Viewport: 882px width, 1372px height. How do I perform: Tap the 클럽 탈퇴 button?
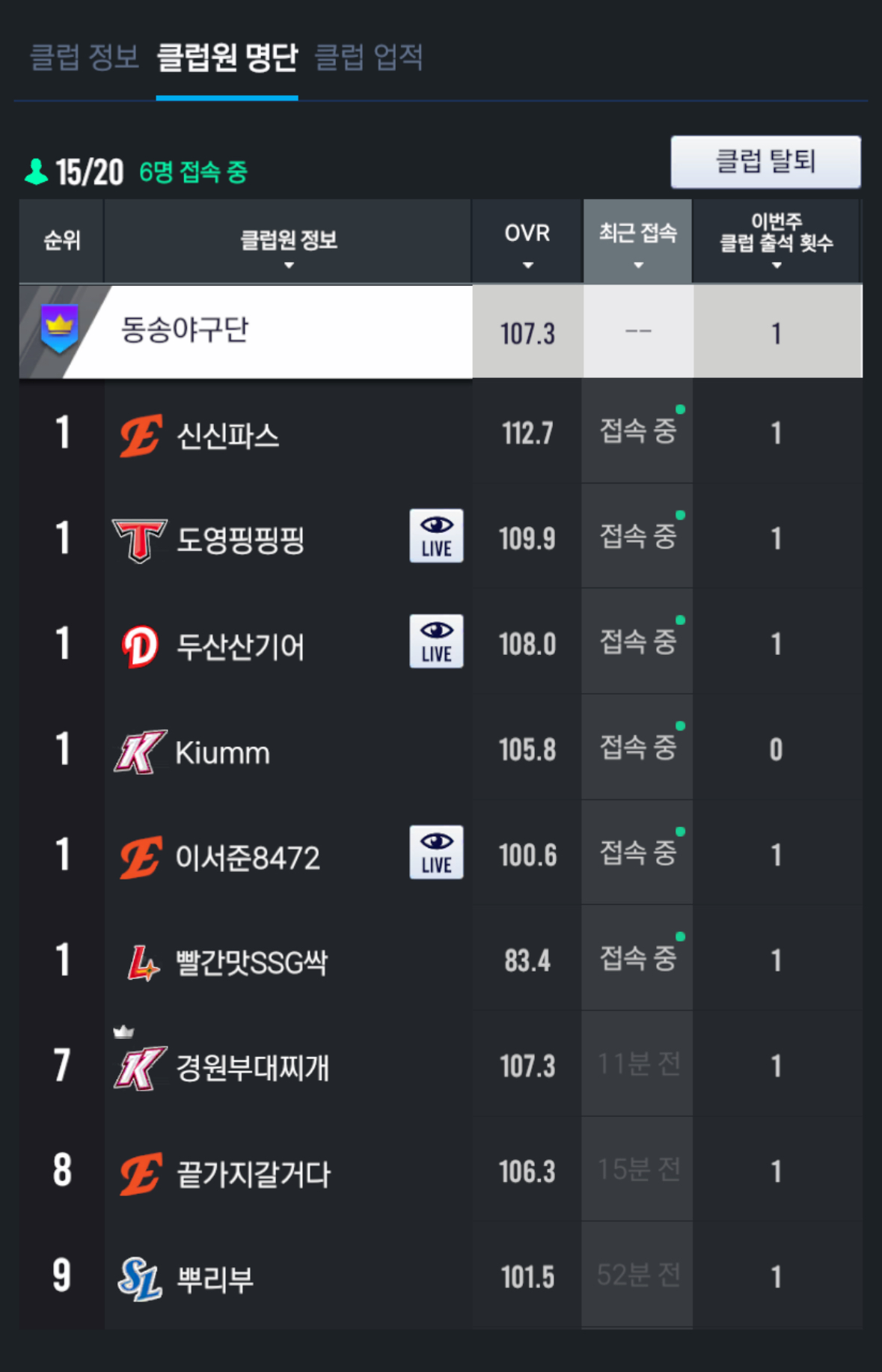click(765, 162)
